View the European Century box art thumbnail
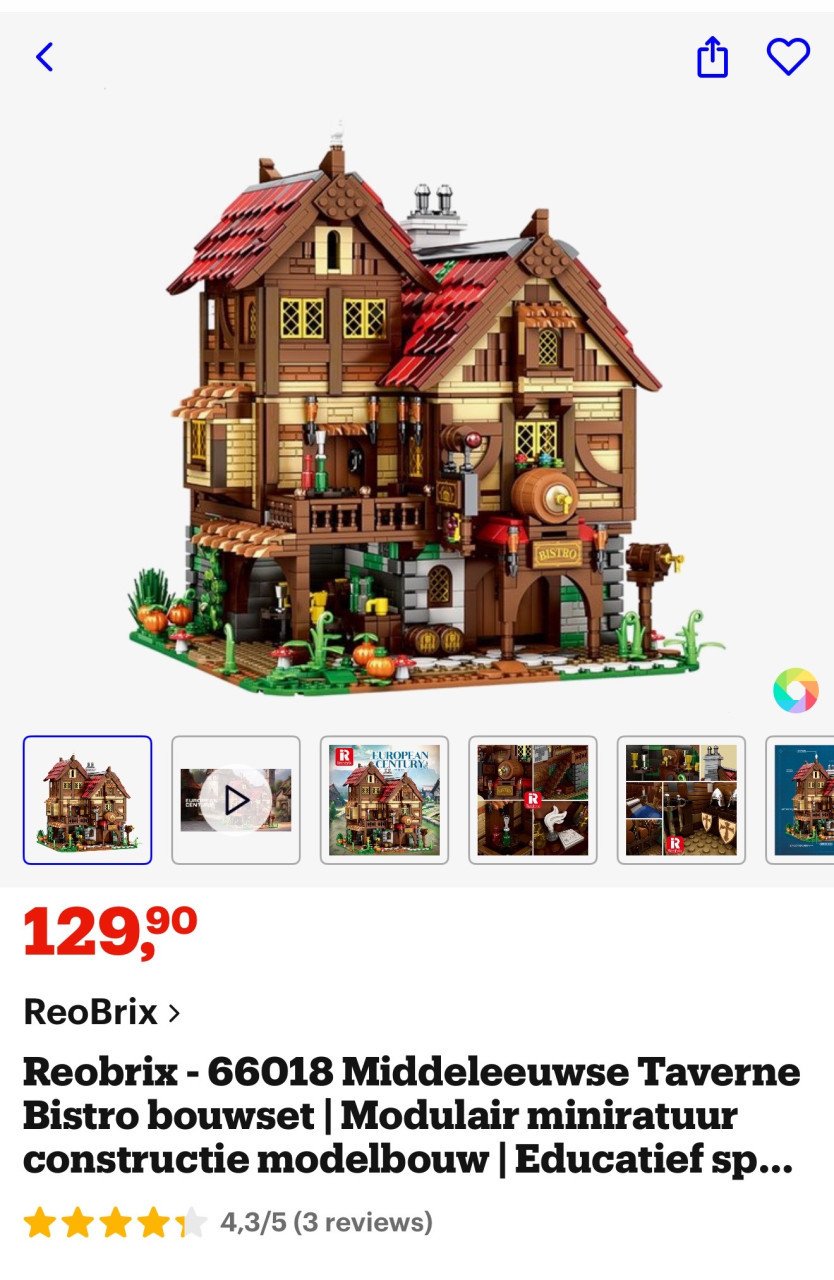The width and height of the screenshot is (834, 1280). 384,800
